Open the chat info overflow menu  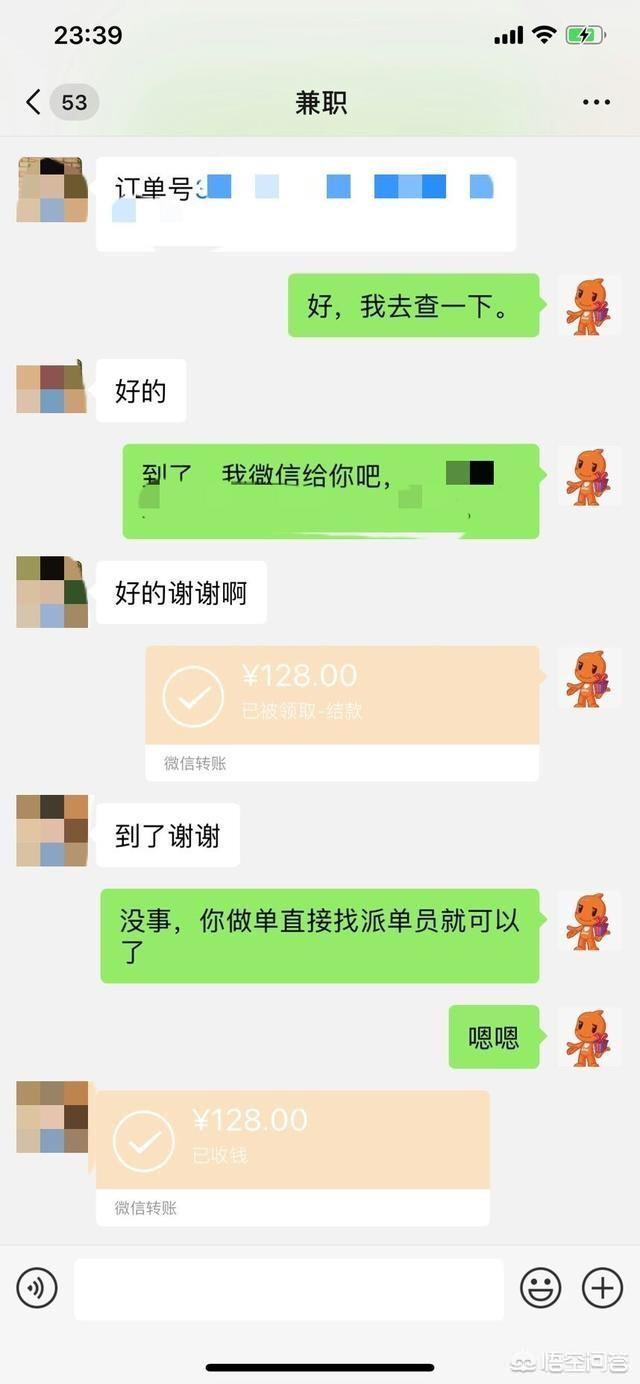point(596,102)
